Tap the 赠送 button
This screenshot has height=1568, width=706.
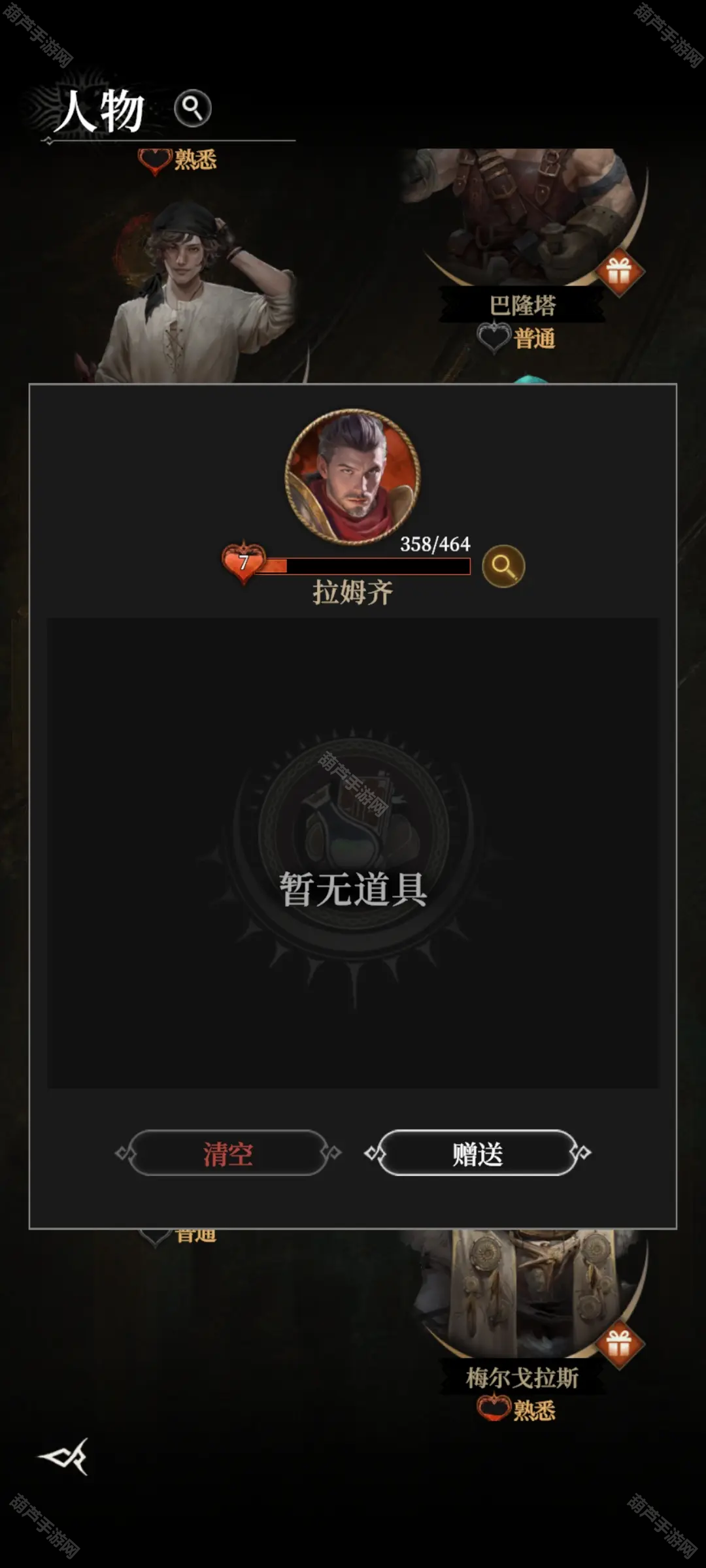(x=477, y=1153)
